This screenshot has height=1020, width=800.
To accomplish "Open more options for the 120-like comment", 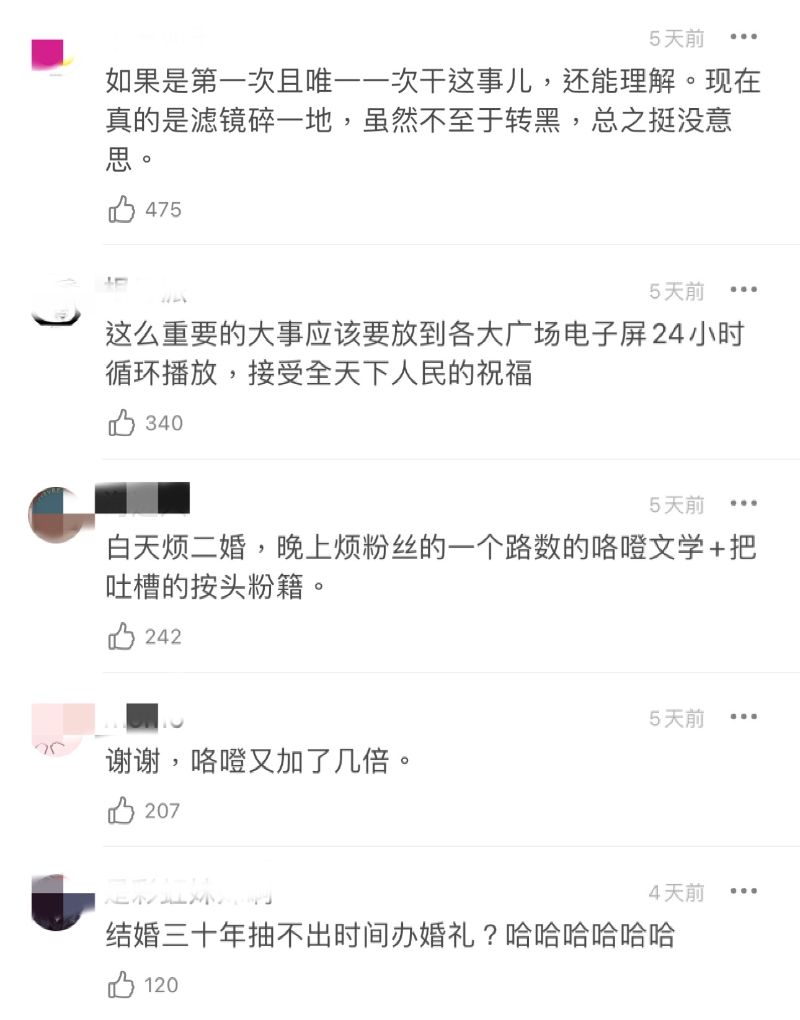I will pyautogui.click(x=743, y=892).
